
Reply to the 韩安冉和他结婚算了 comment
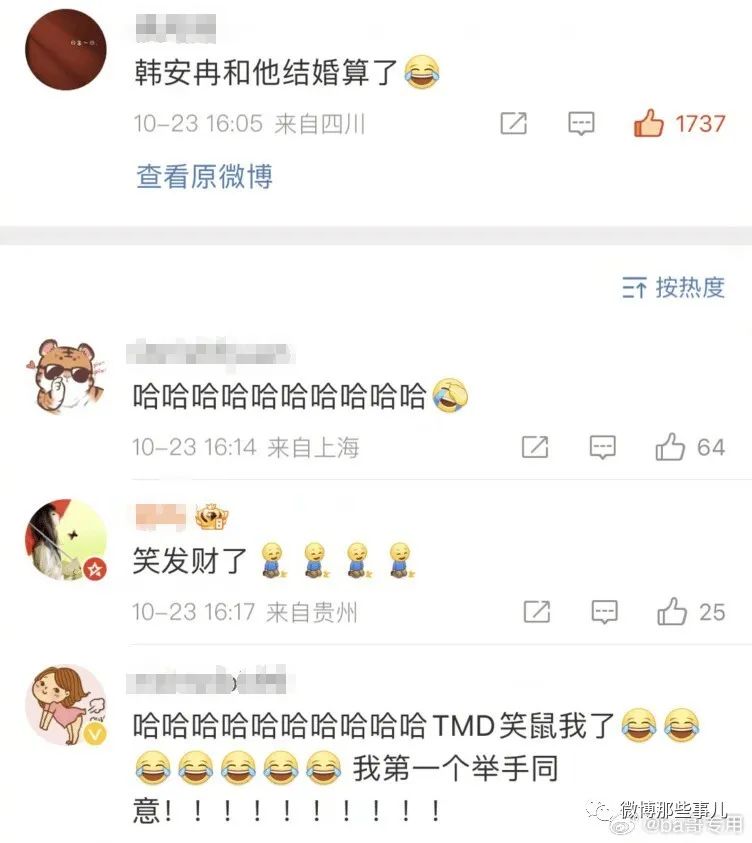pyautogui.click(x=581, y=124)
